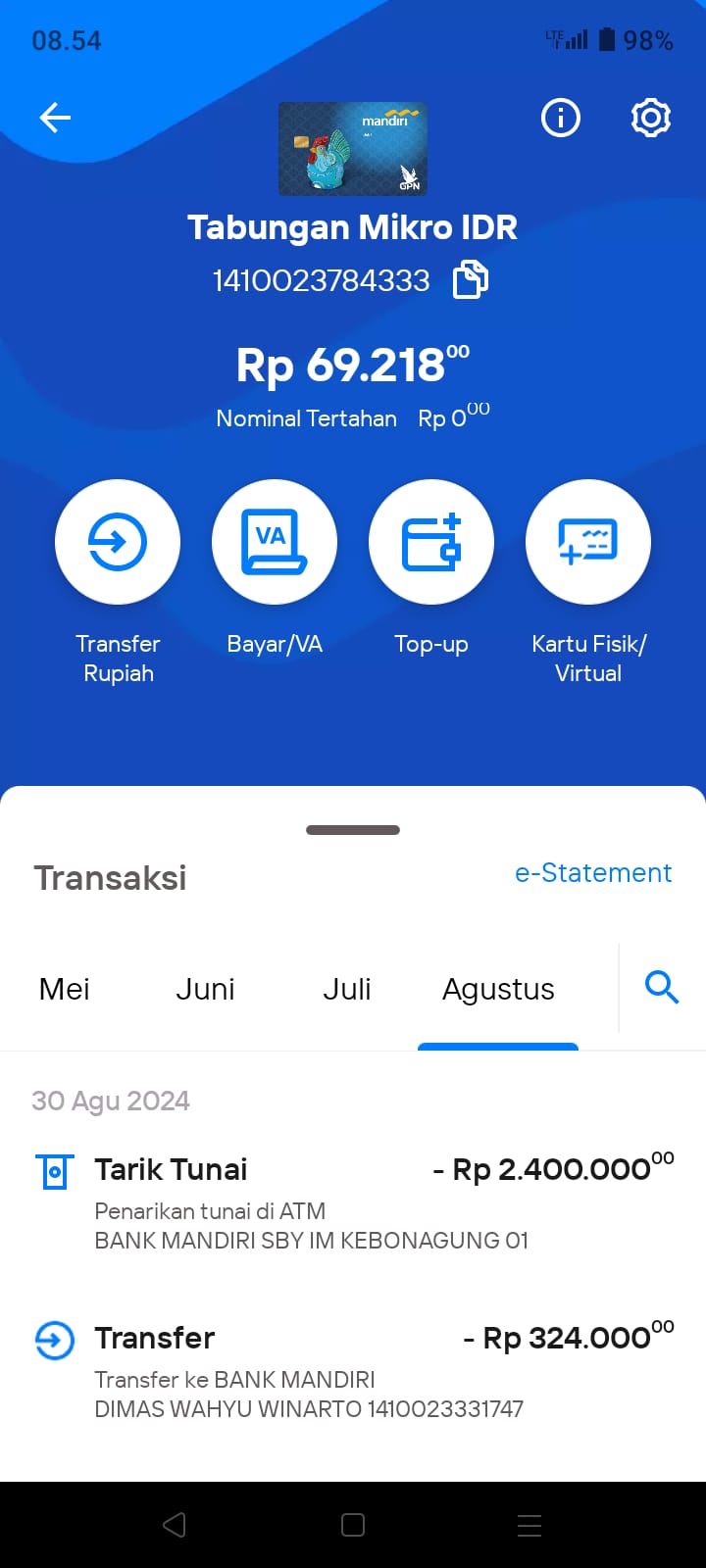Image resolution: width=706 pixels, height=1568 pixels.
Task: Open Kartu Fisik/Virtual
Action: coord(588,542)
